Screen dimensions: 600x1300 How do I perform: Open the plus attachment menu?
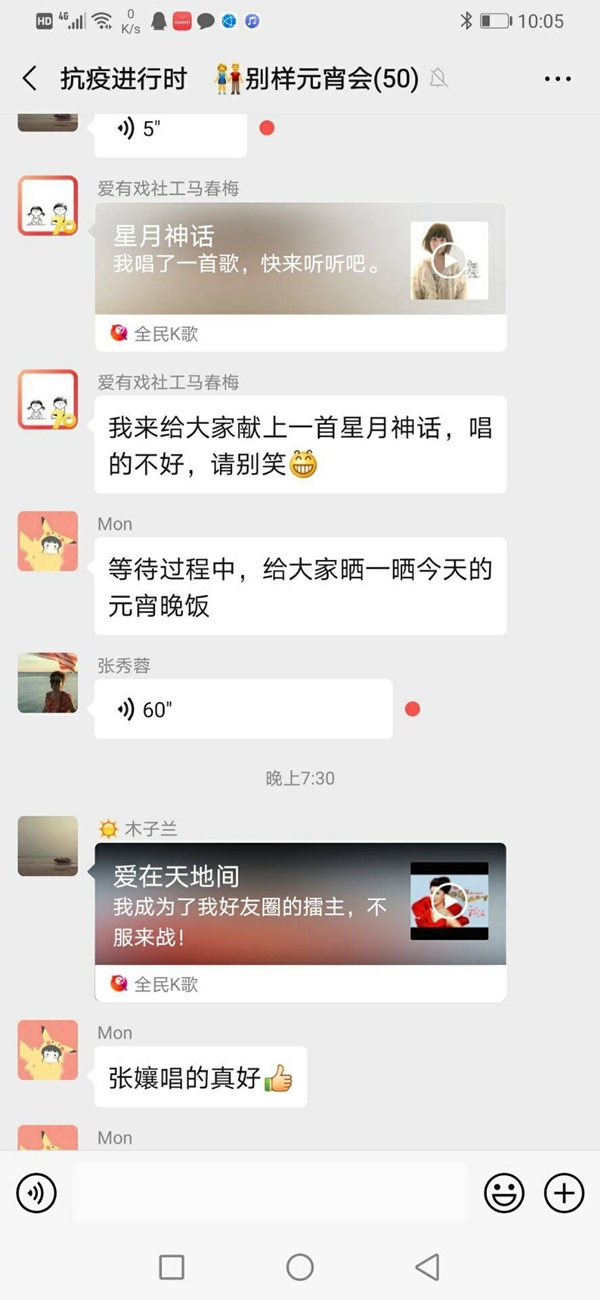(564, 1192)
